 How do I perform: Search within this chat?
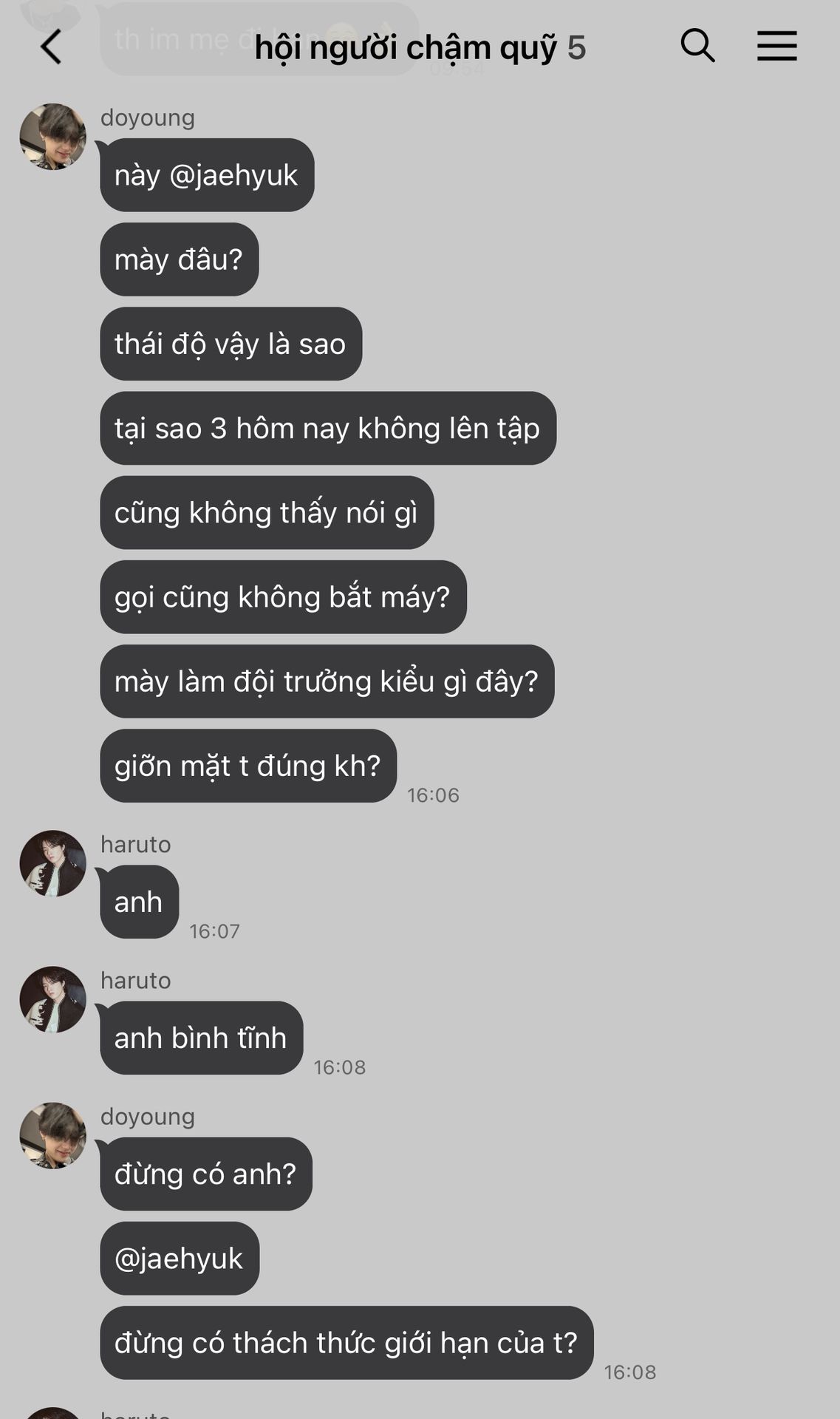point(697,46)
